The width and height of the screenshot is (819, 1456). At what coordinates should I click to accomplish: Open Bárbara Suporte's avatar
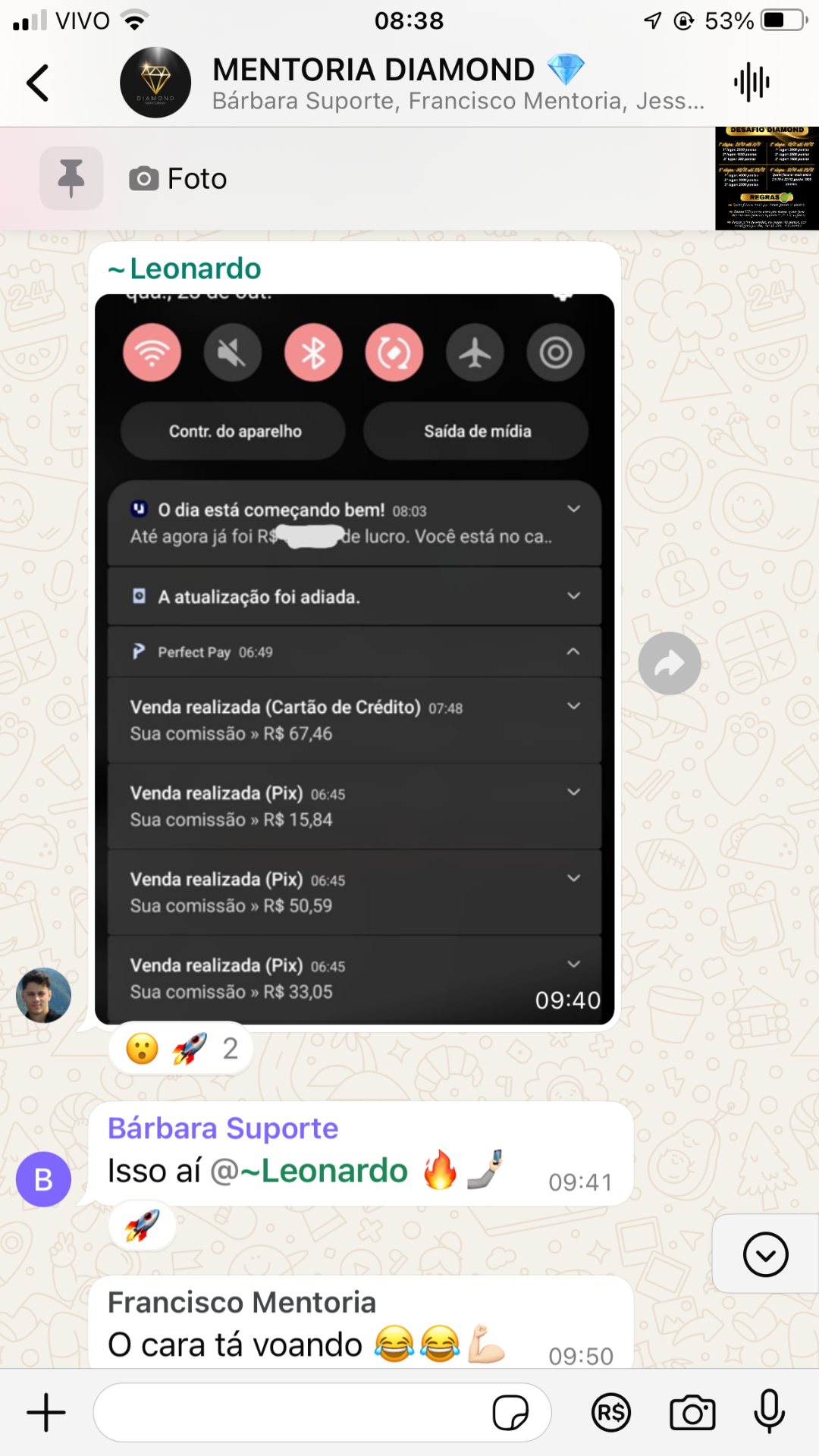point(43,1179)
